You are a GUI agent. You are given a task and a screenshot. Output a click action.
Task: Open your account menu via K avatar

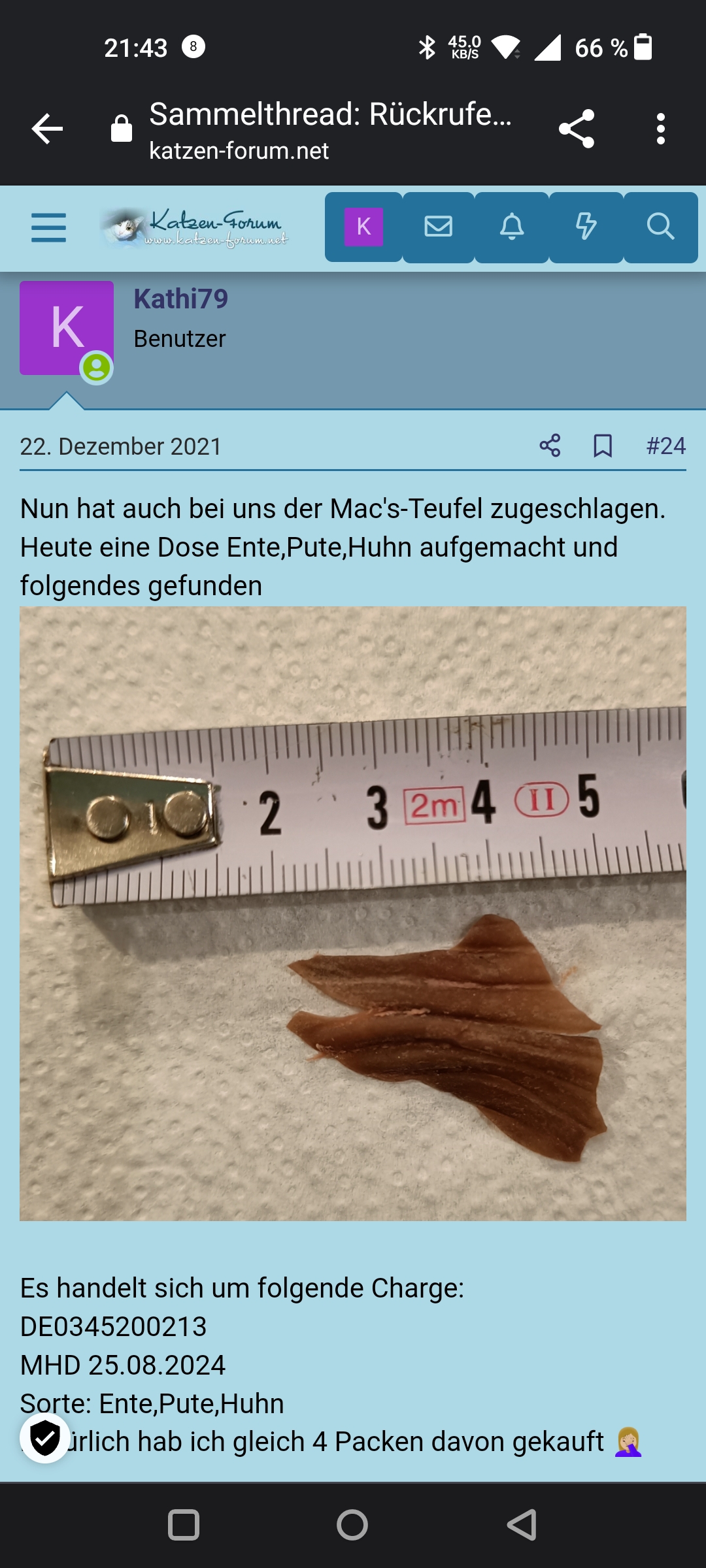point(363,227)
